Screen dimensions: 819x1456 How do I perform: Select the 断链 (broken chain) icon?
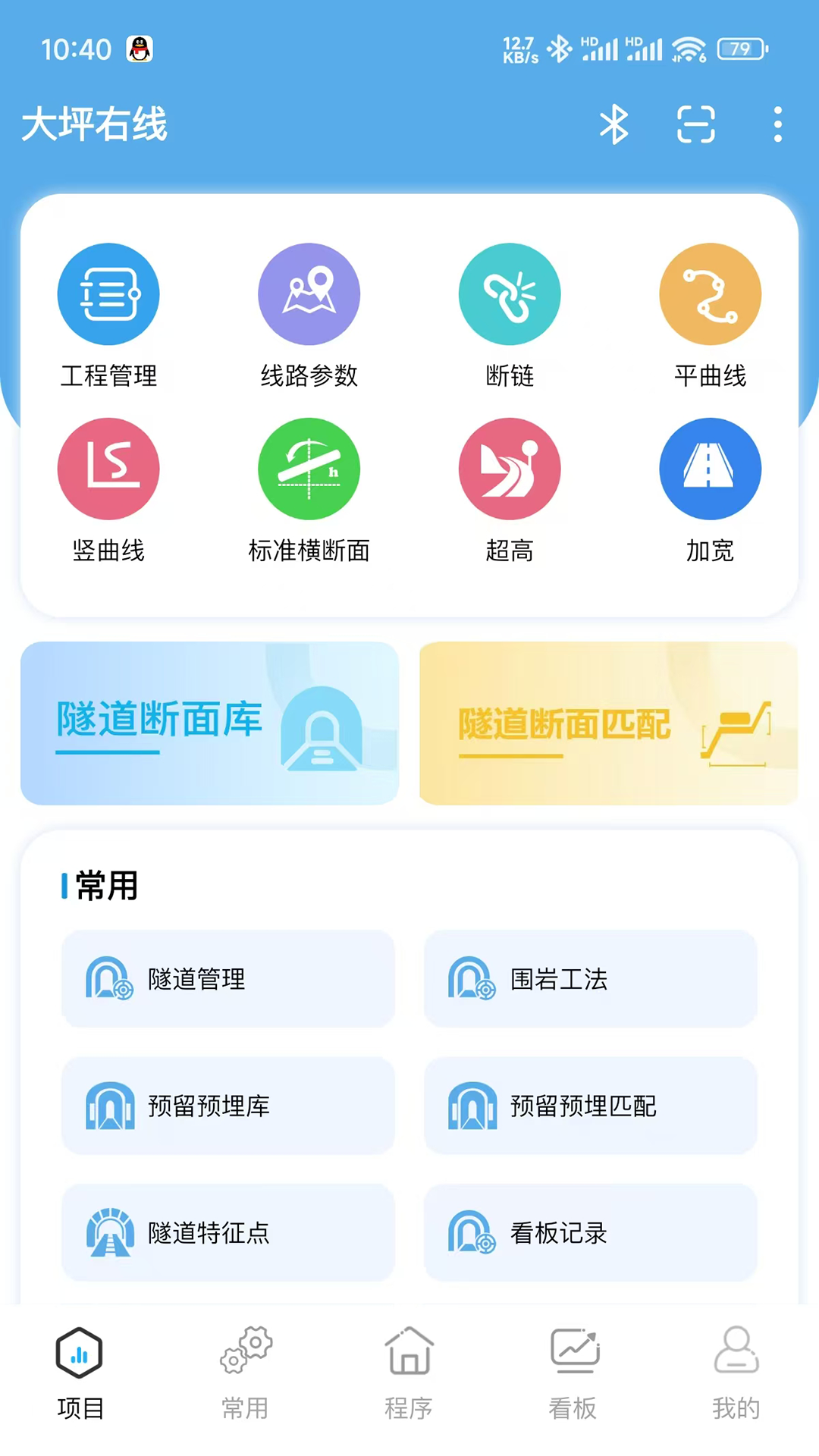pyautogui.click(x=510, y=293)
